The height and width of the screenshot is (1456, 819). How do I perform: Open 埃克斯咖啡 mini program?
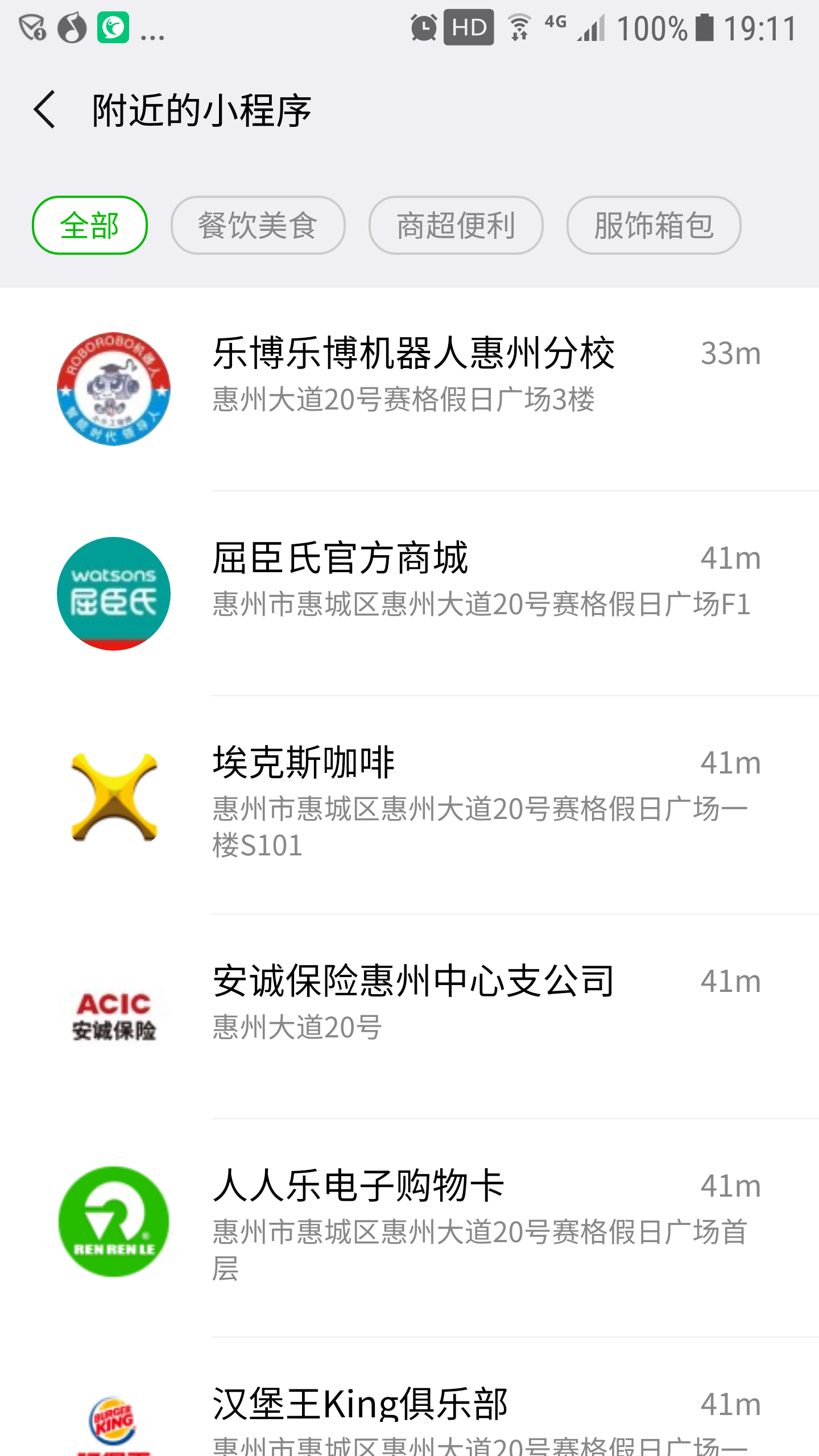(409, 805)
